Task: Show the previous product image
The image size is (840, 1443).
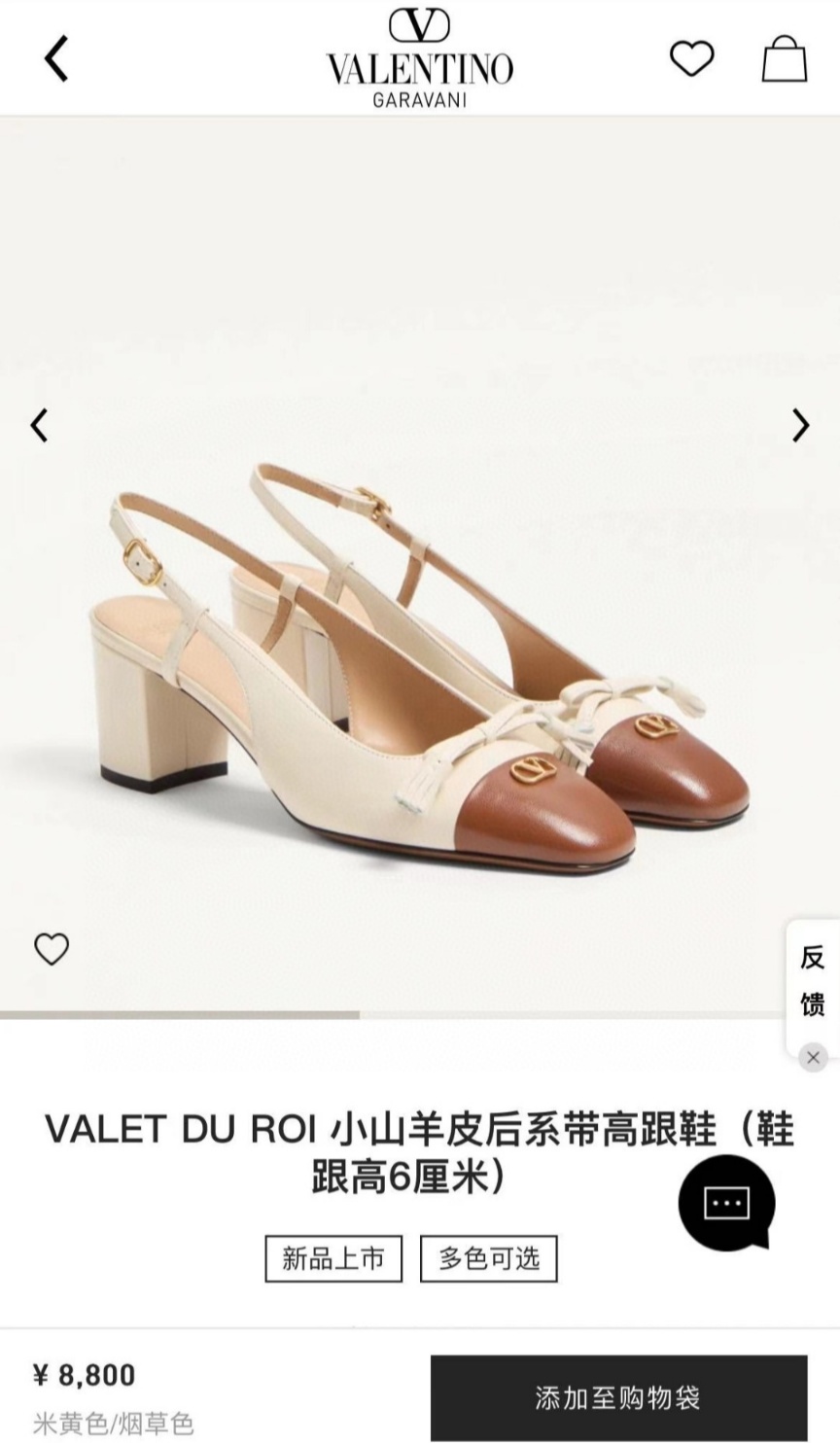Action: pos(39,425)
